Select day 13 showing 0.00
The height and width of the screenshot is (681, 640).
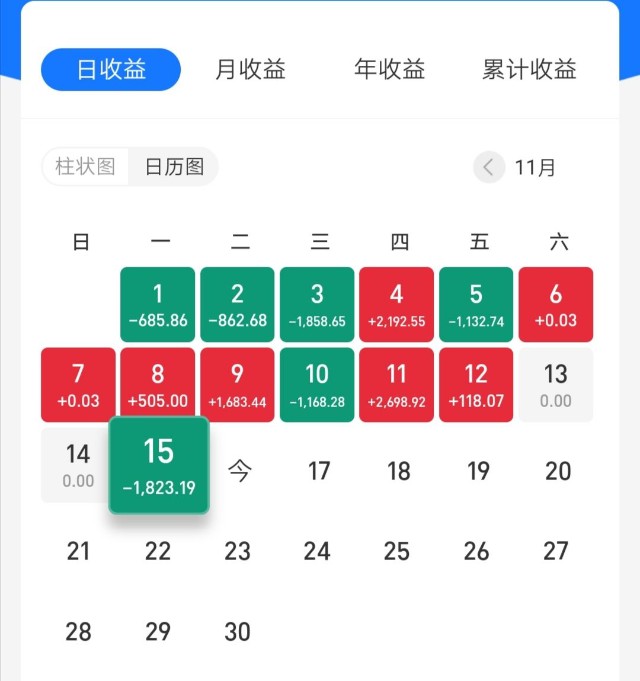556,384
